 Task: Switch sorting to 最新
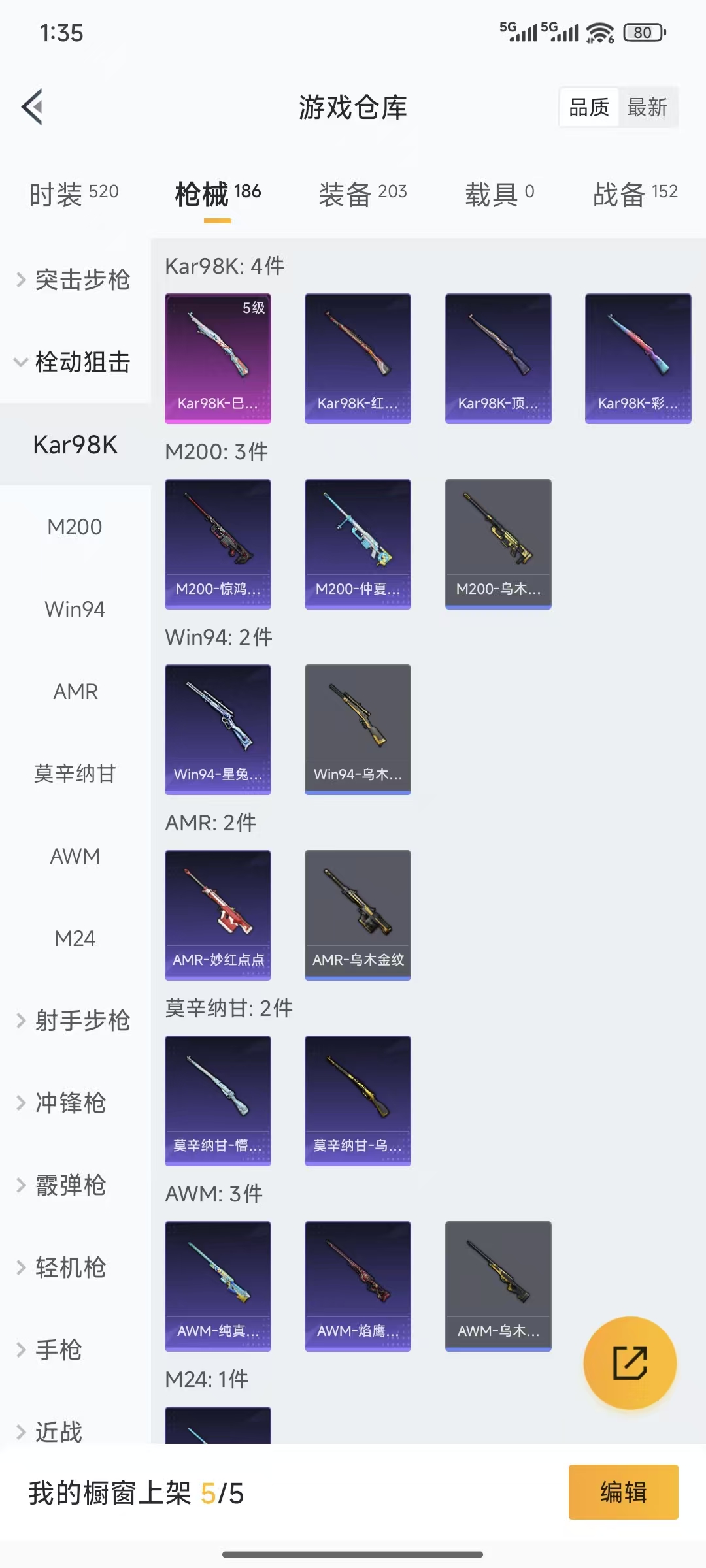tap(648, 106)
